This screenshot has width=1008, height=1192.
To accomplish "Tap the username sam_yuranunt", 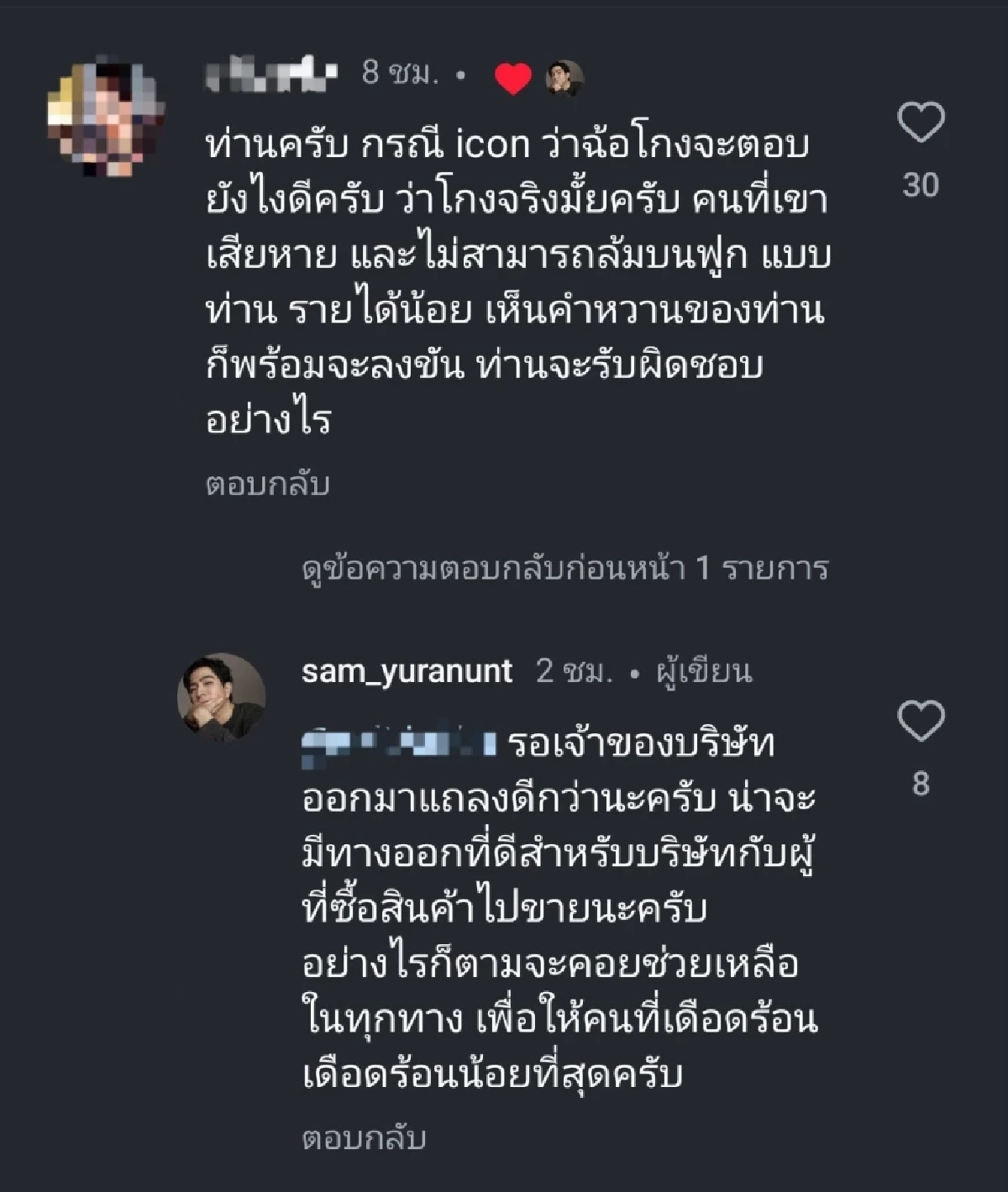I will point(405,670).
